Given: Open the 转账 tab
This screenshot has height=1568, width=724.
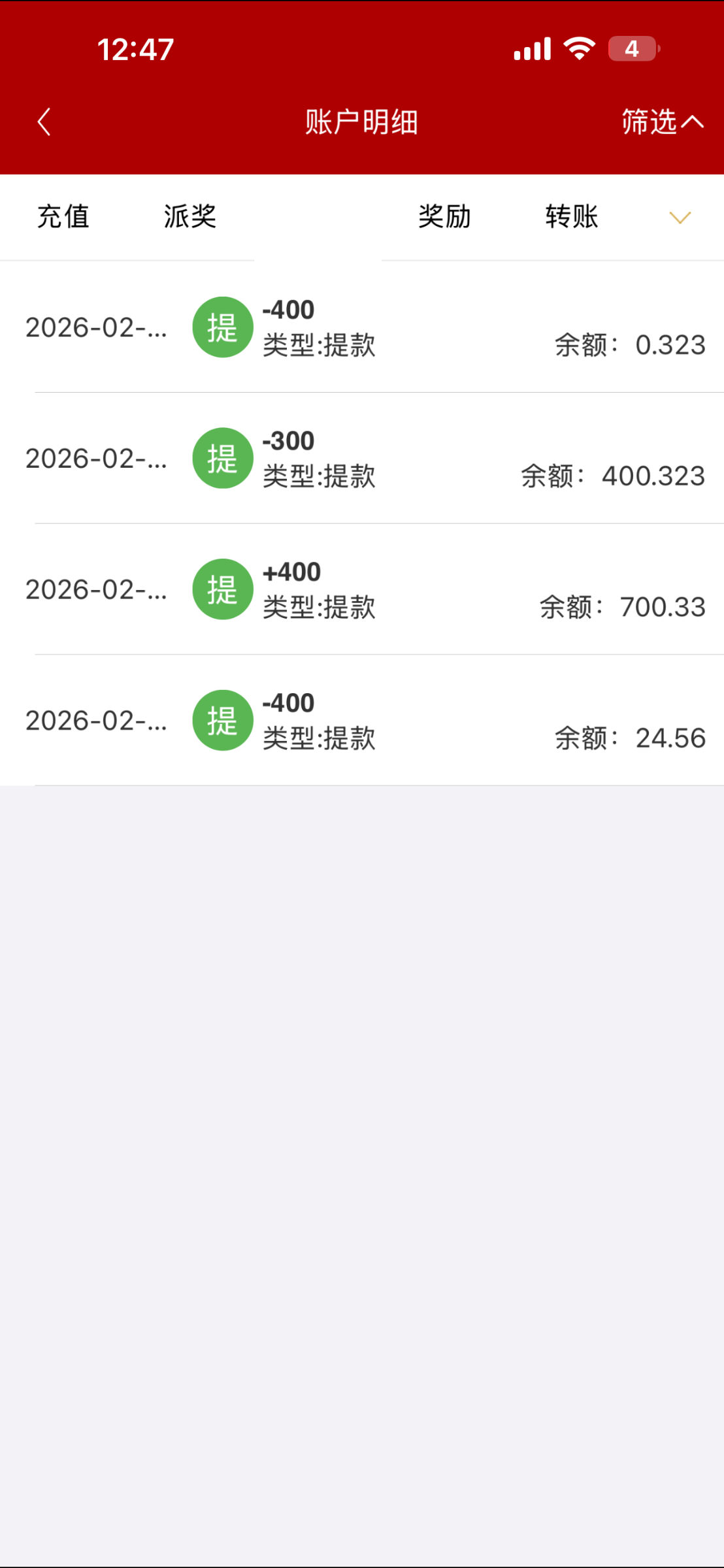Looking at the screenshot, I should point(572,217).
